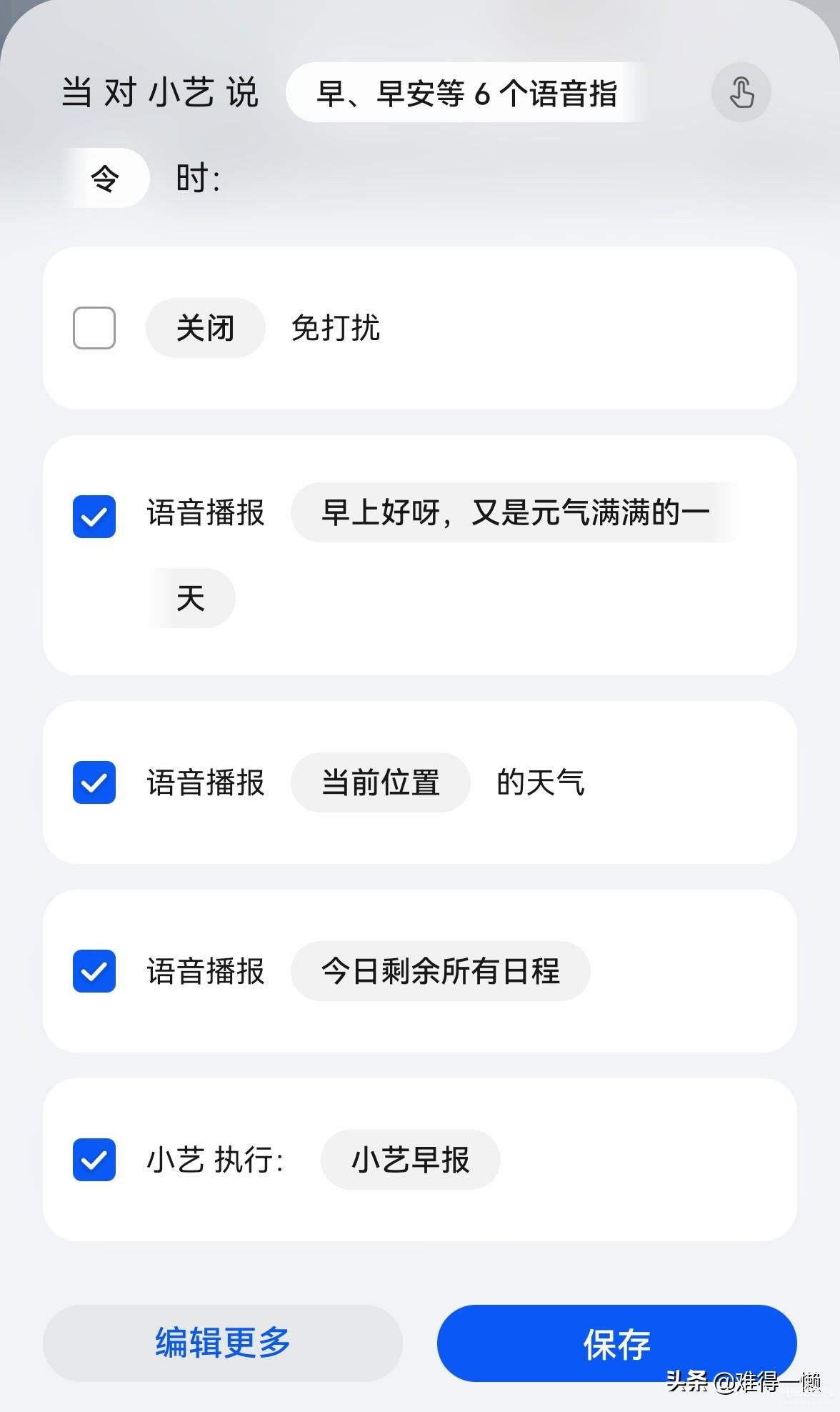Tap the manual trigger hand icon
840x1412 pixels.
pos(741,93)
